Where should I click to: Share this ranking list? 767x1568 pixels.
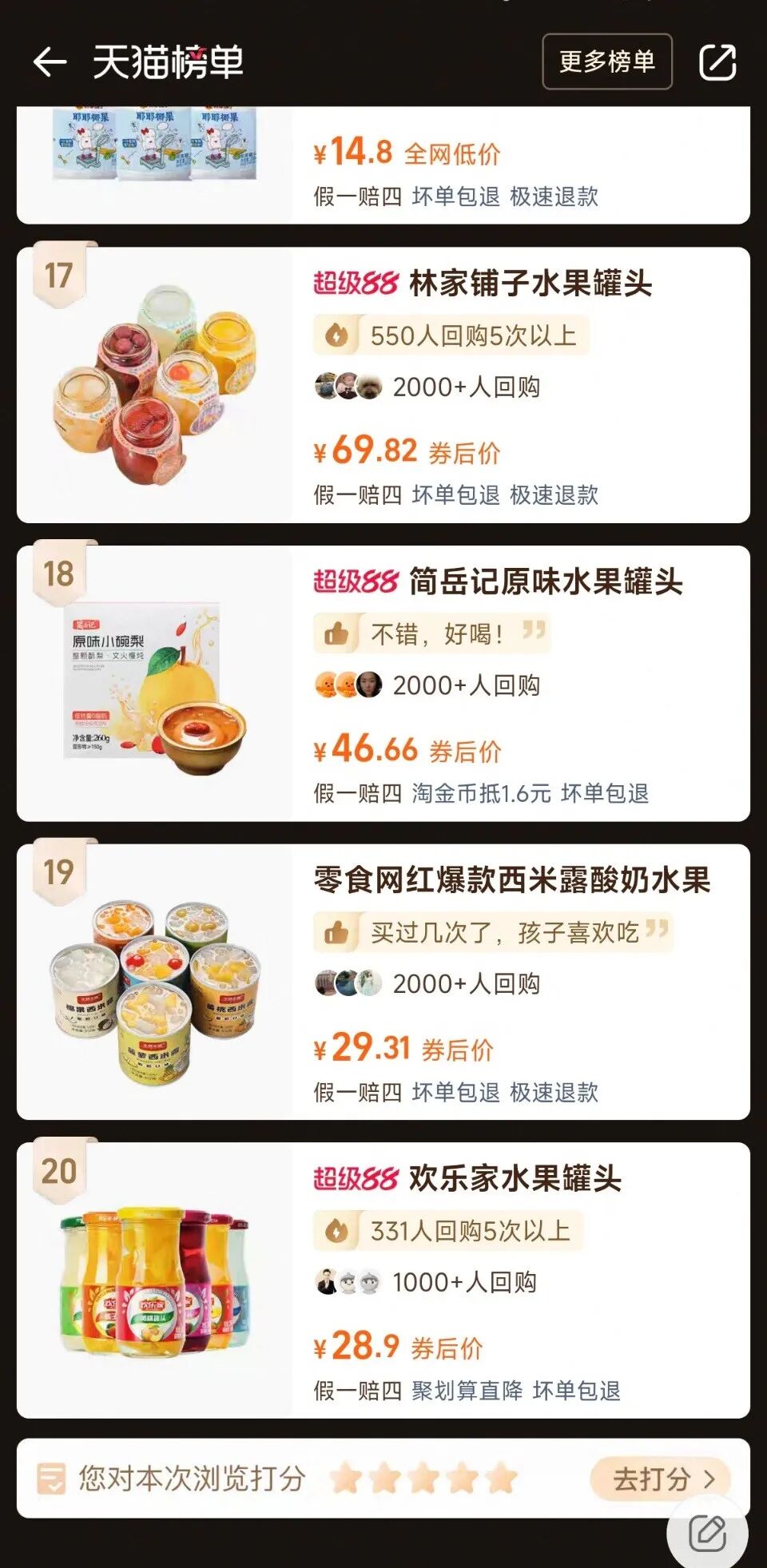[x=717, y=62]
